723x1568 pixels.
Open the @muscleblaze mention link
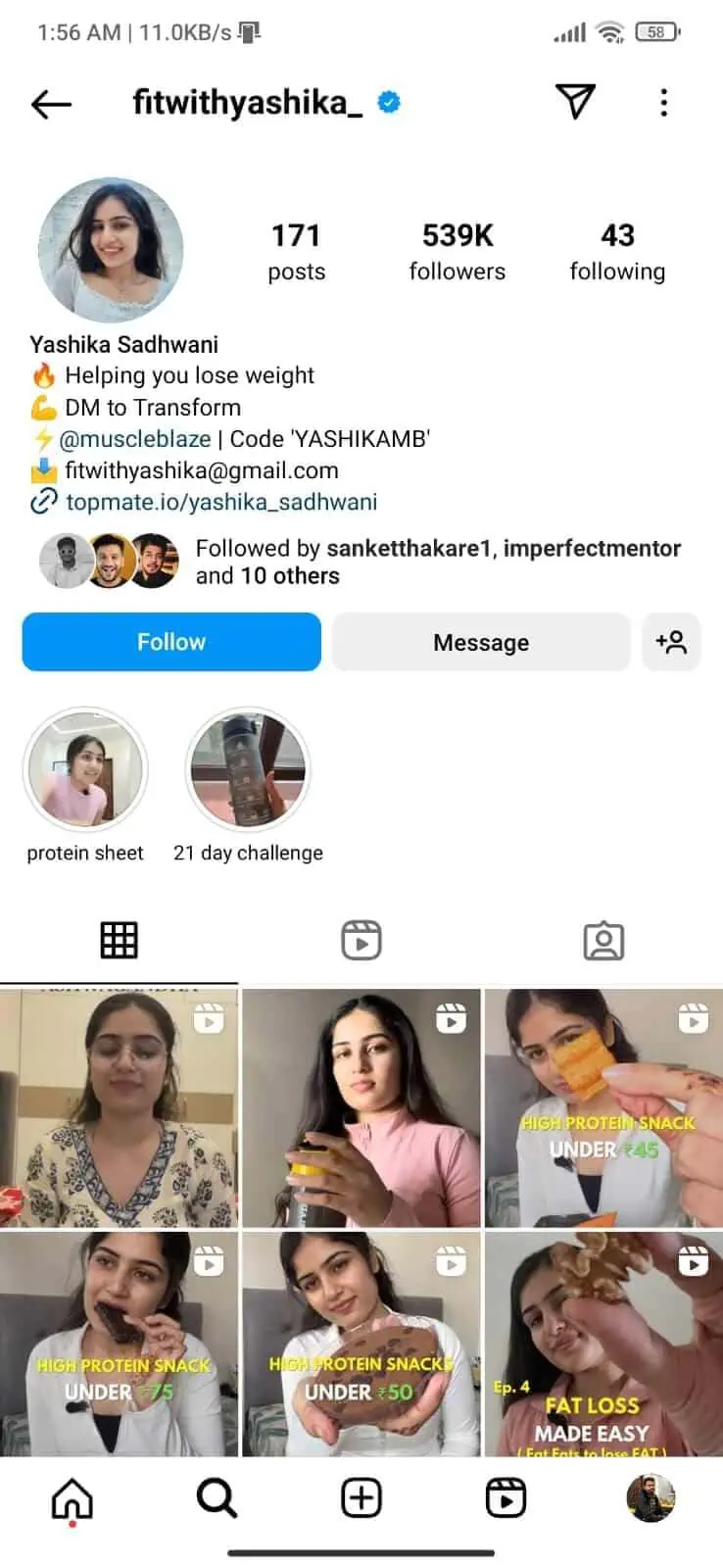click(x=135, y=438)
